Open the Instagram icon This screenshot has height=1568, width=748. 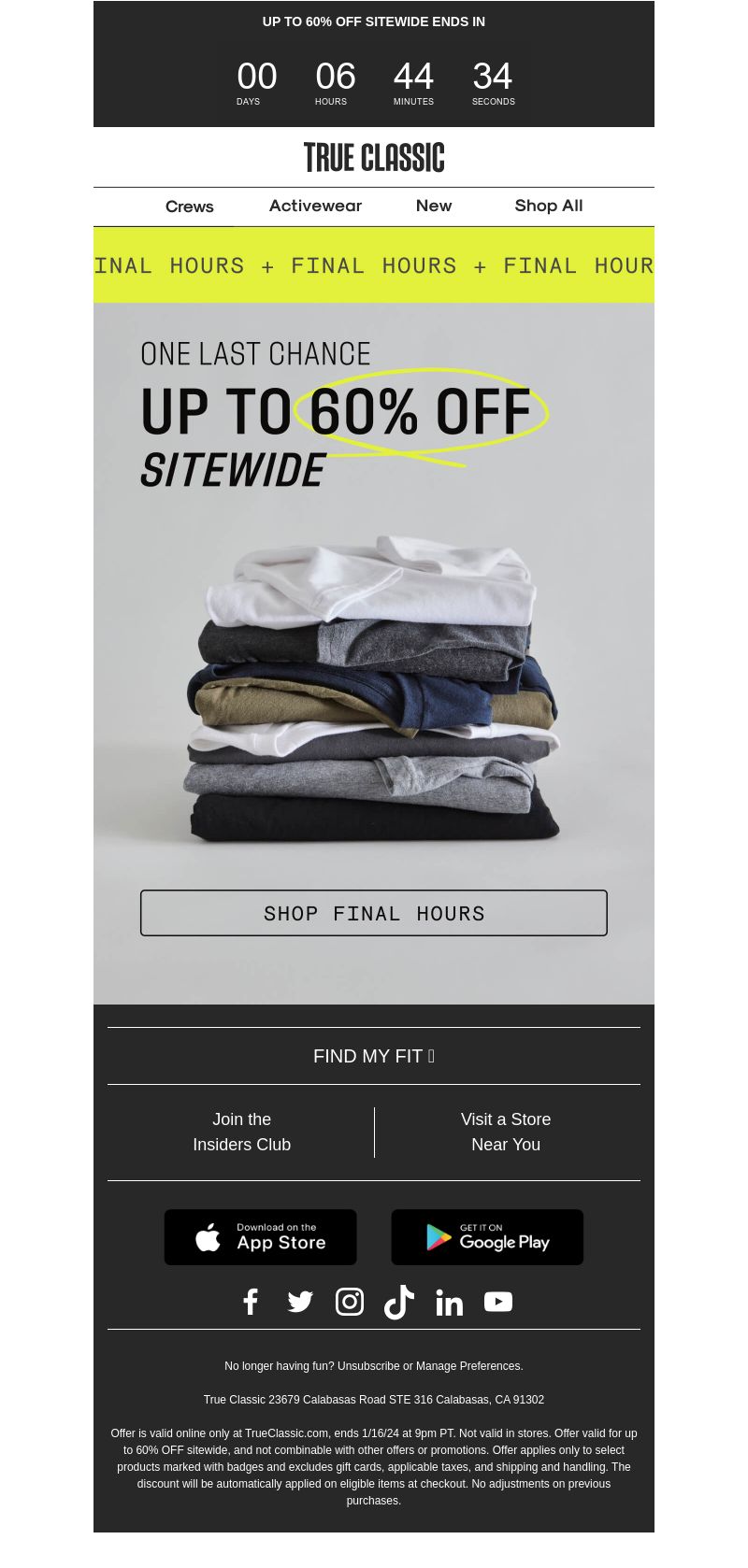[x=350, y=1302]
